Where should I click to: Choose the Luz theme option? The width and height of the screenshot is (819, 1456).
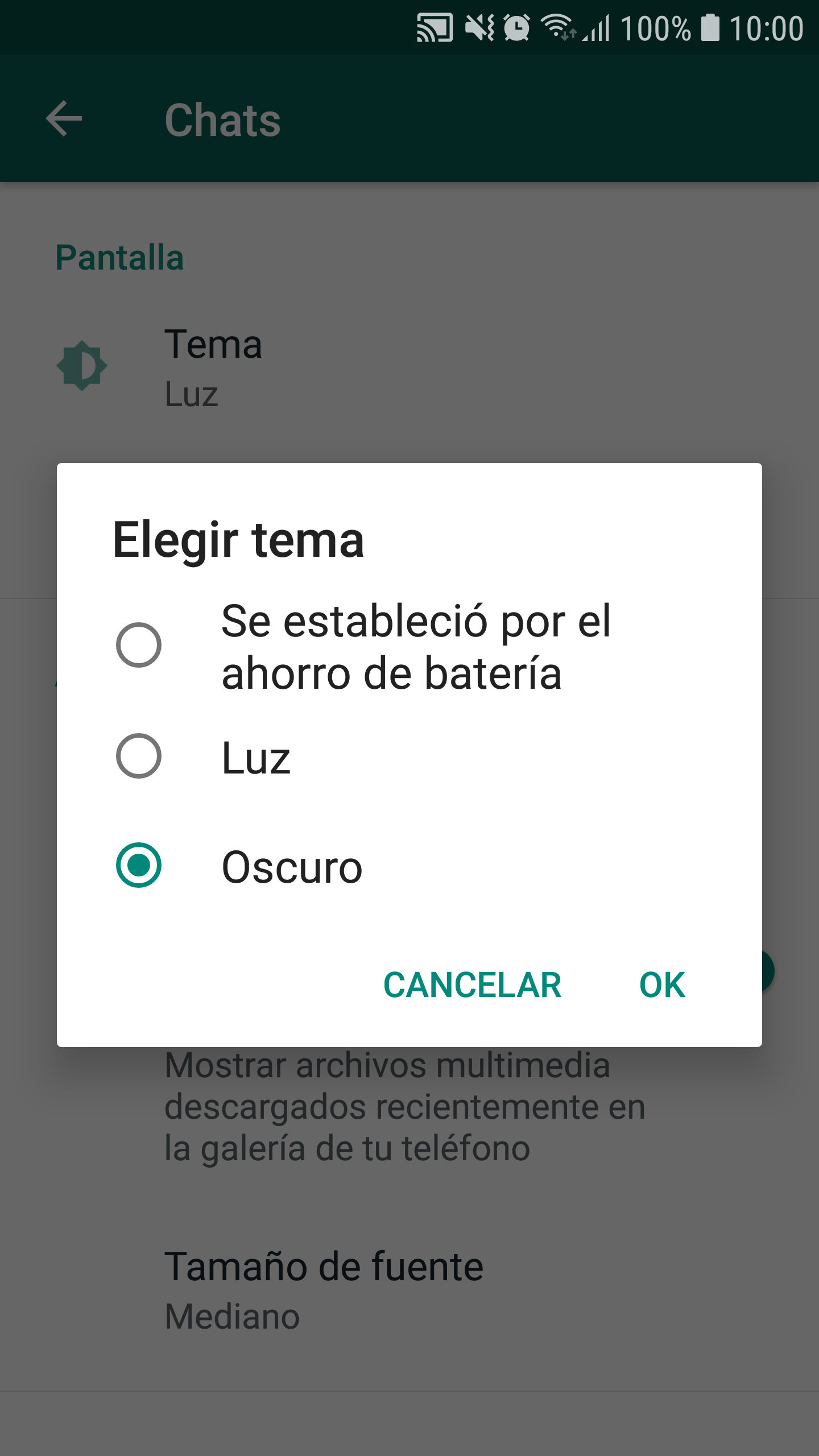139,756
